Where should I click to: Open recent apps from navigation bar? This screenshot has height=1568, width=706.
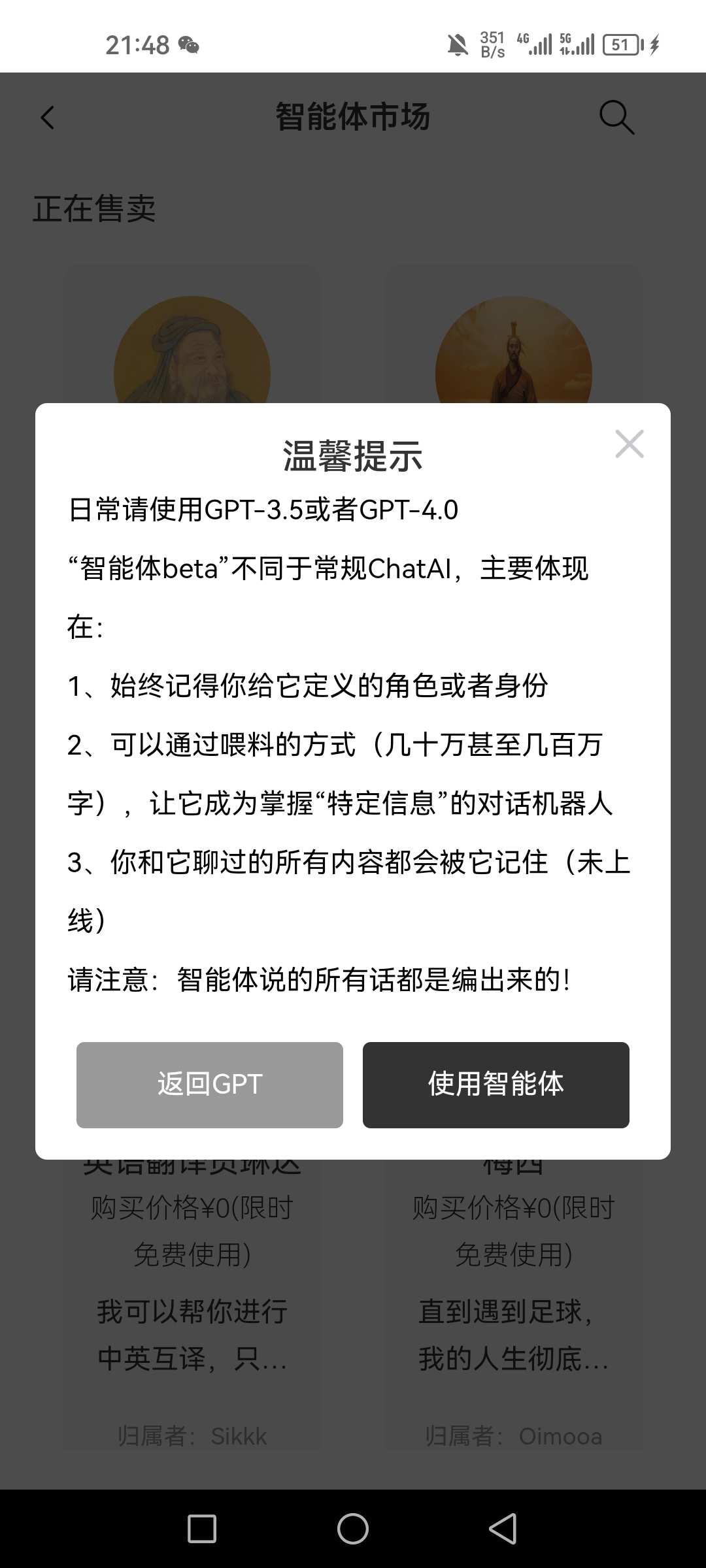click(x=202, y=1529)
